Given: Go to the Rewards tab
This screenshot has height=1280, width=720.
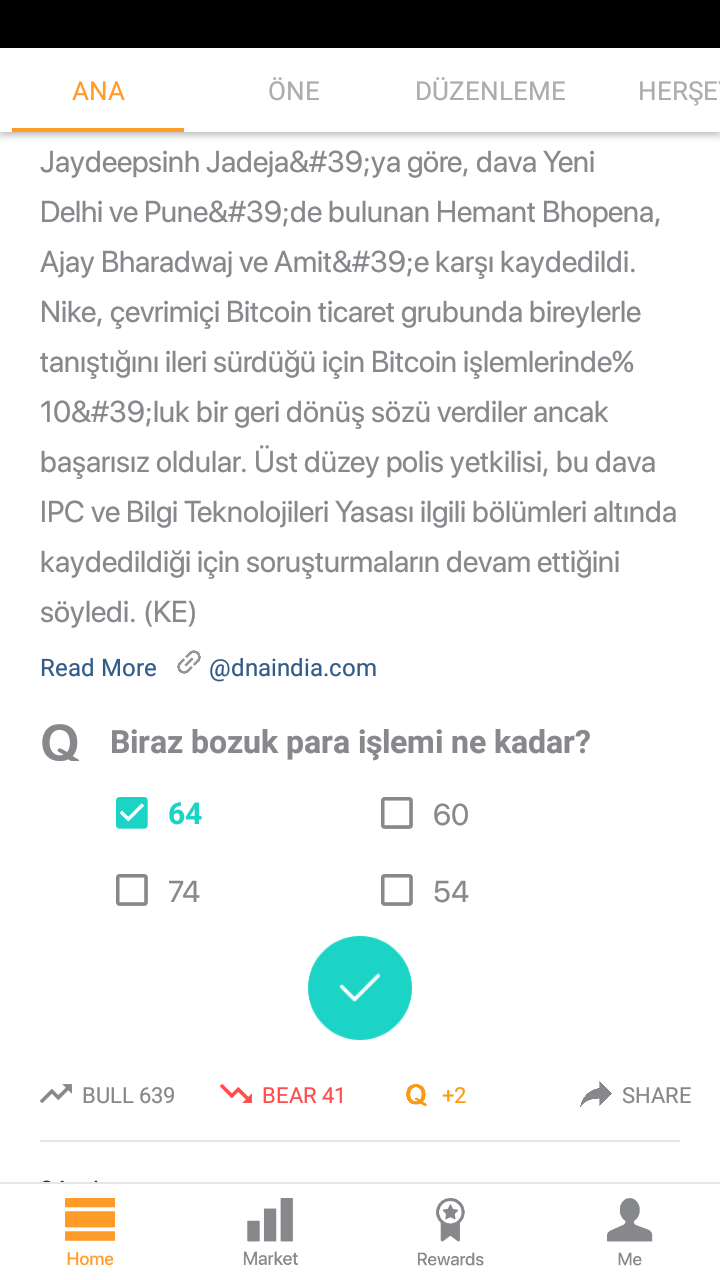Looking at the screenshot, I should click(450, 1232).
